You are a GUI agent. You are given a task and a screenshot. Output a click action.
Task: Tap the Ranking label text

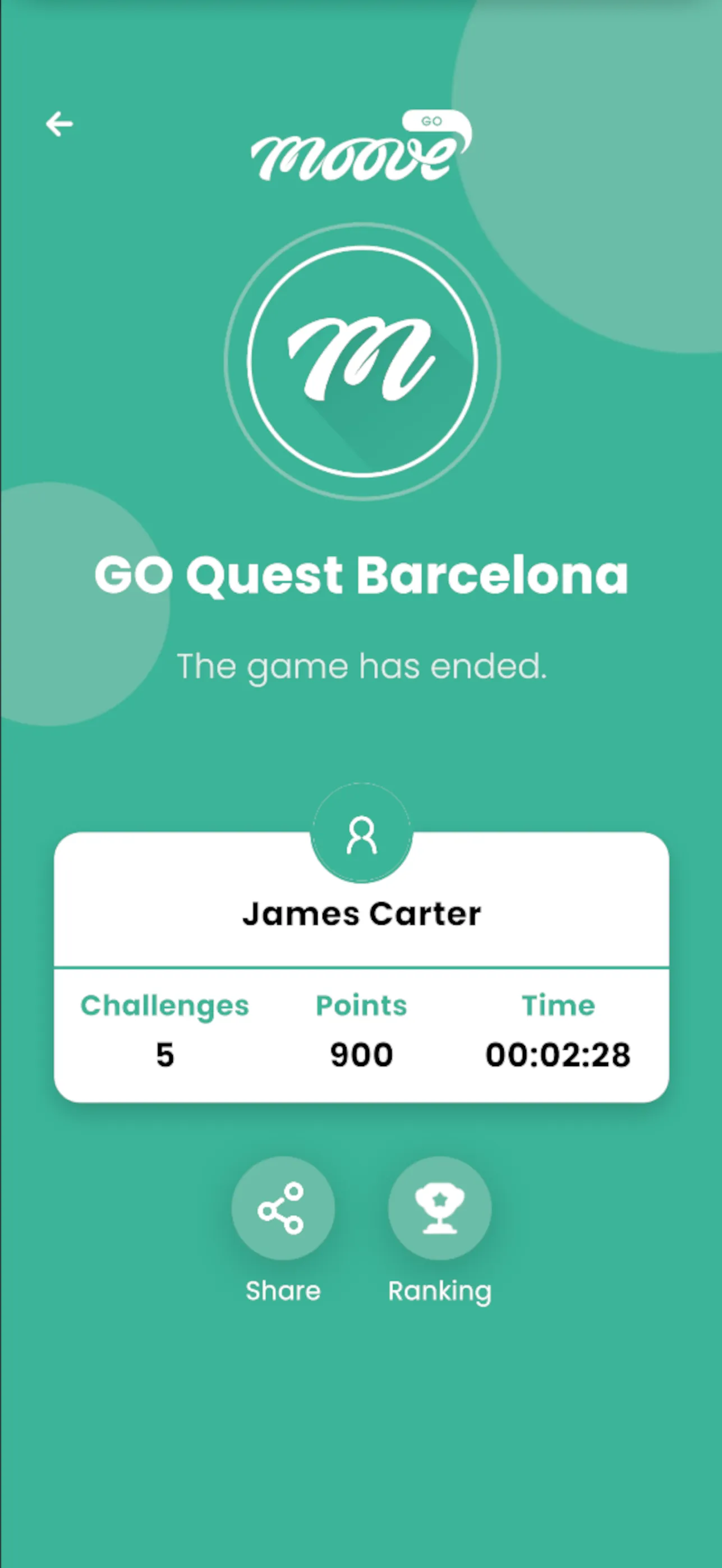(x=439, y=1290)
